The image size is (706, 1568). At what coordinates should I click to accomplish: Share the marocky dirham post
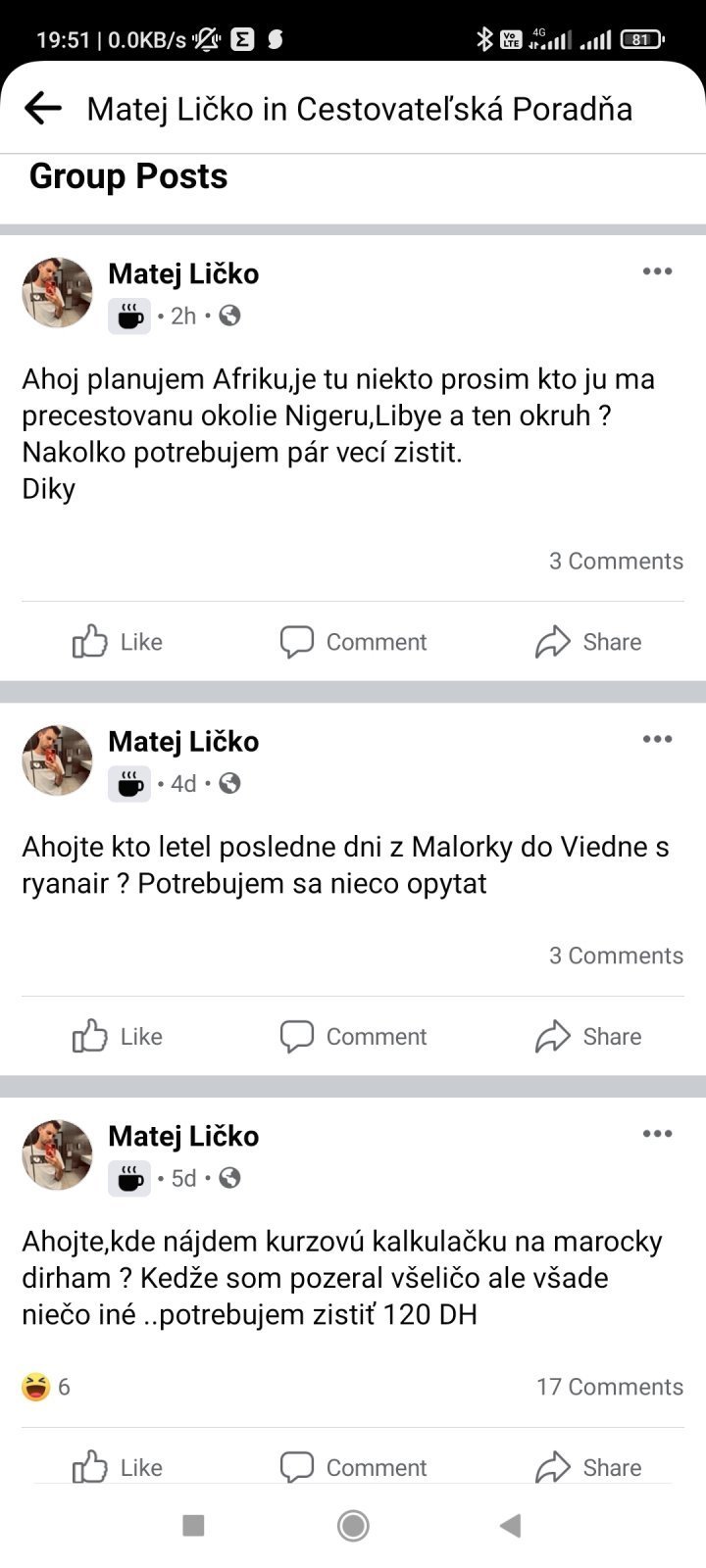pos(588,1467)
